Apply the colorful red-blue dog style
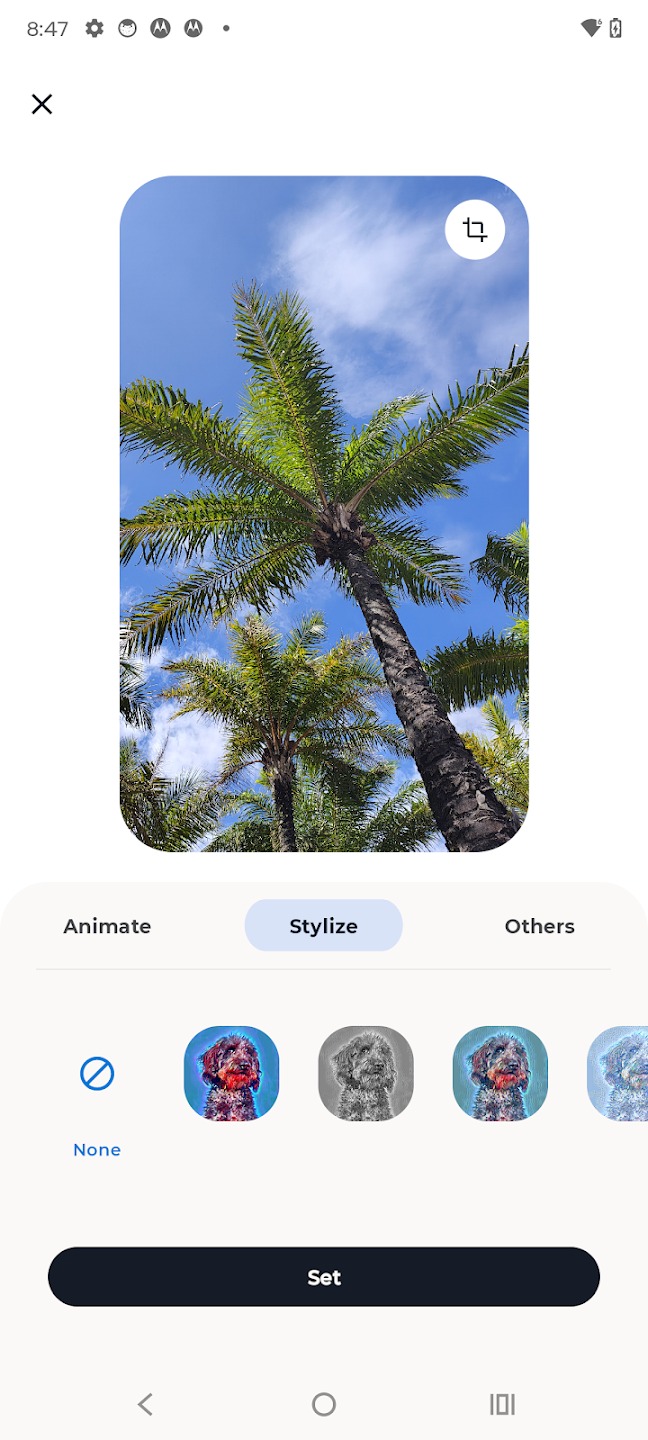The height and width of the screenshot is (1440, 648). click(x=231, y=1073)
